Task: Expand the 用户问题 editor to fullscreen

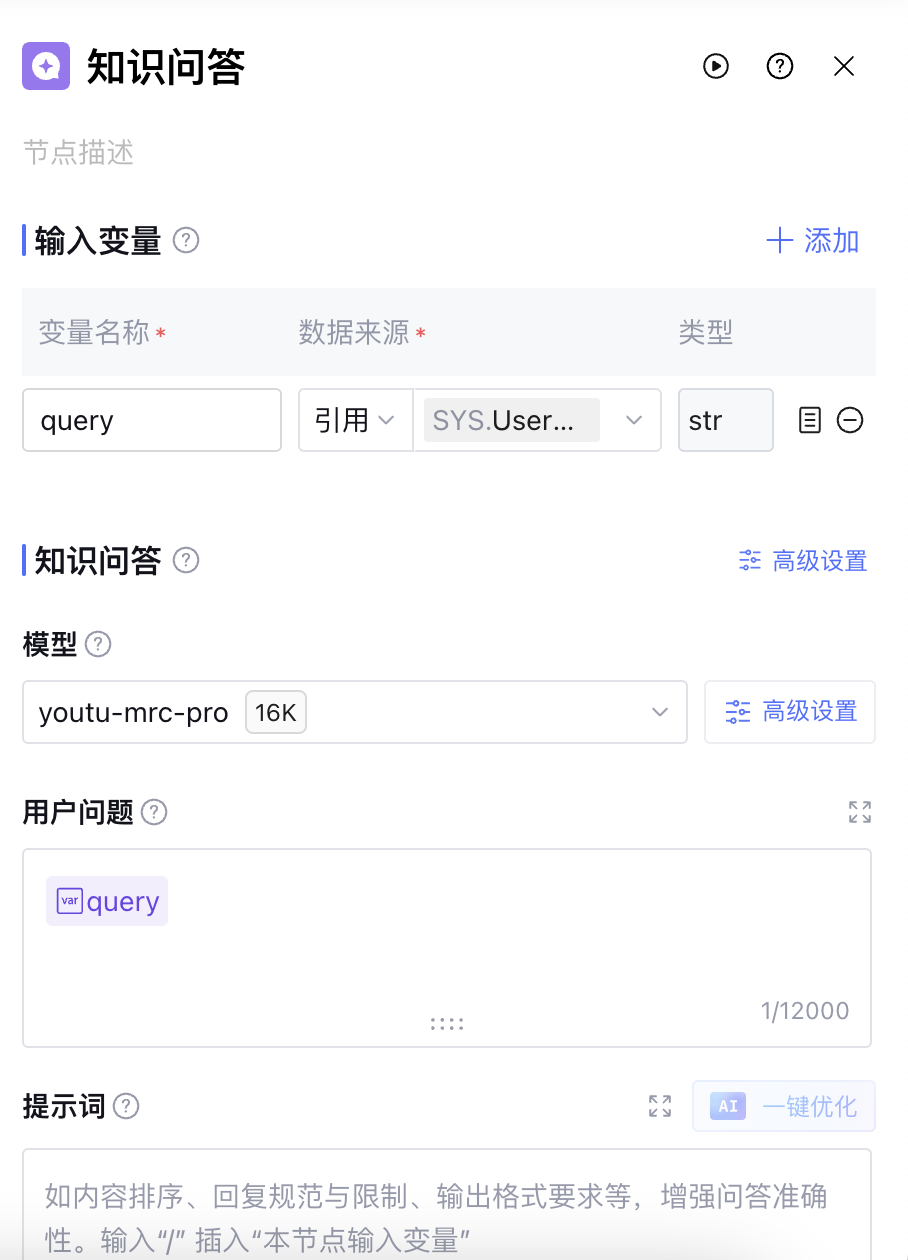Action: [x=860, y=812]
